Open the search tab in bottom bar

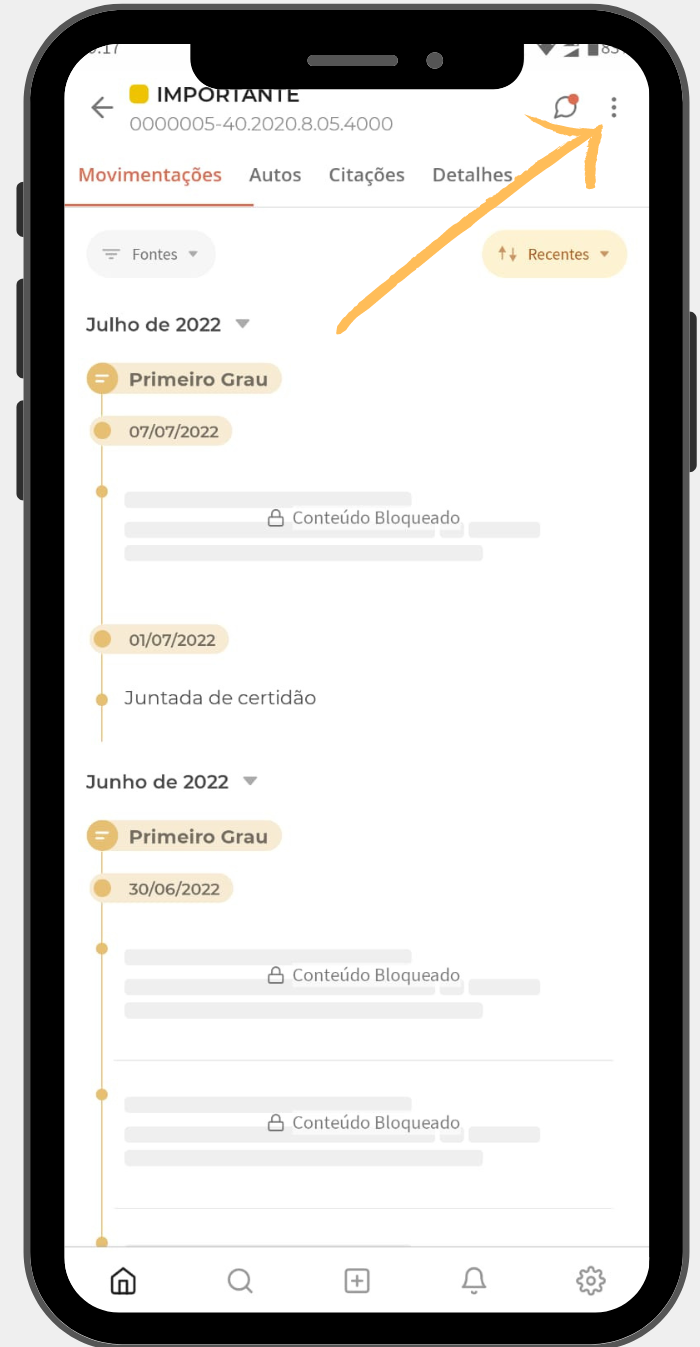[x=240, y=1280]
